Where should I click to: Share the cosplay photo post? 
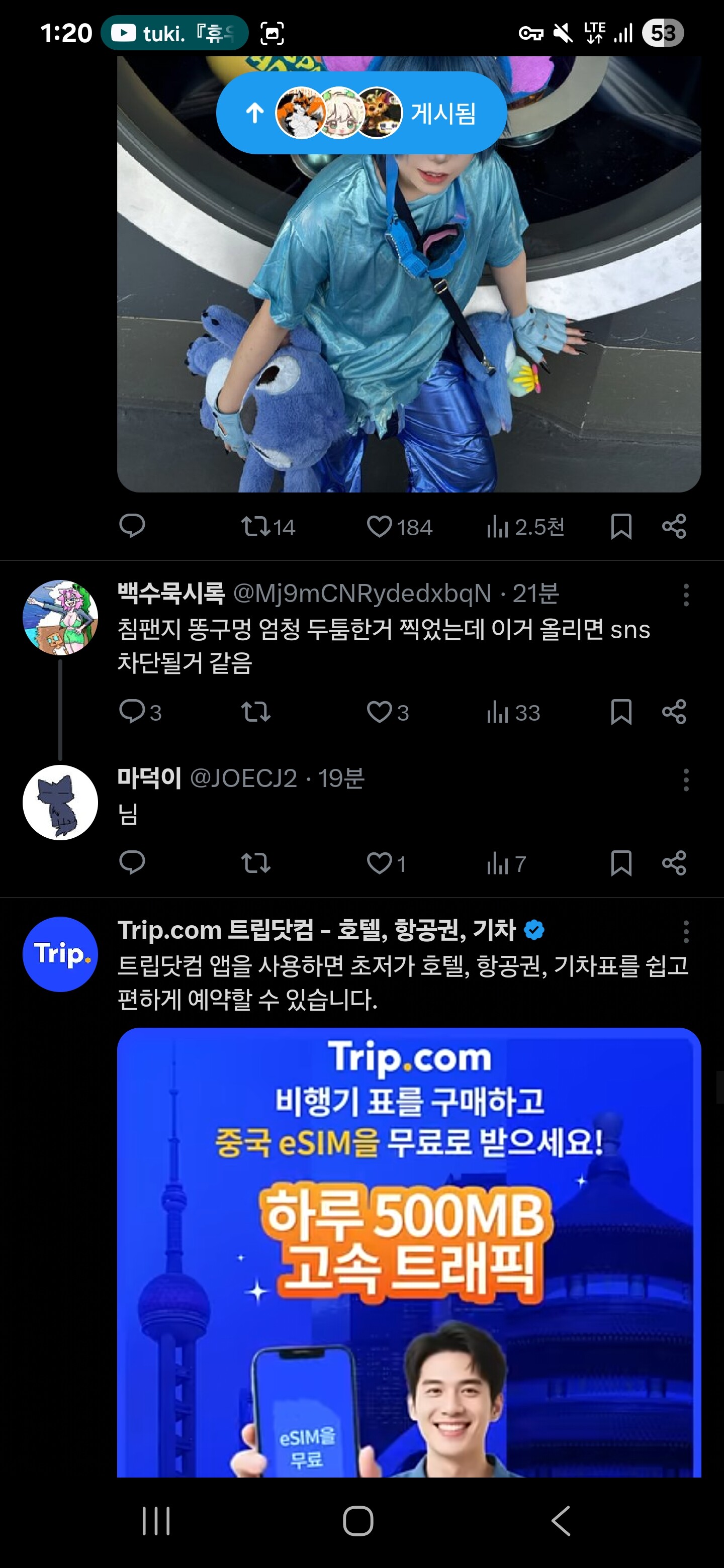pyautogui.click(x=674, y=527)
